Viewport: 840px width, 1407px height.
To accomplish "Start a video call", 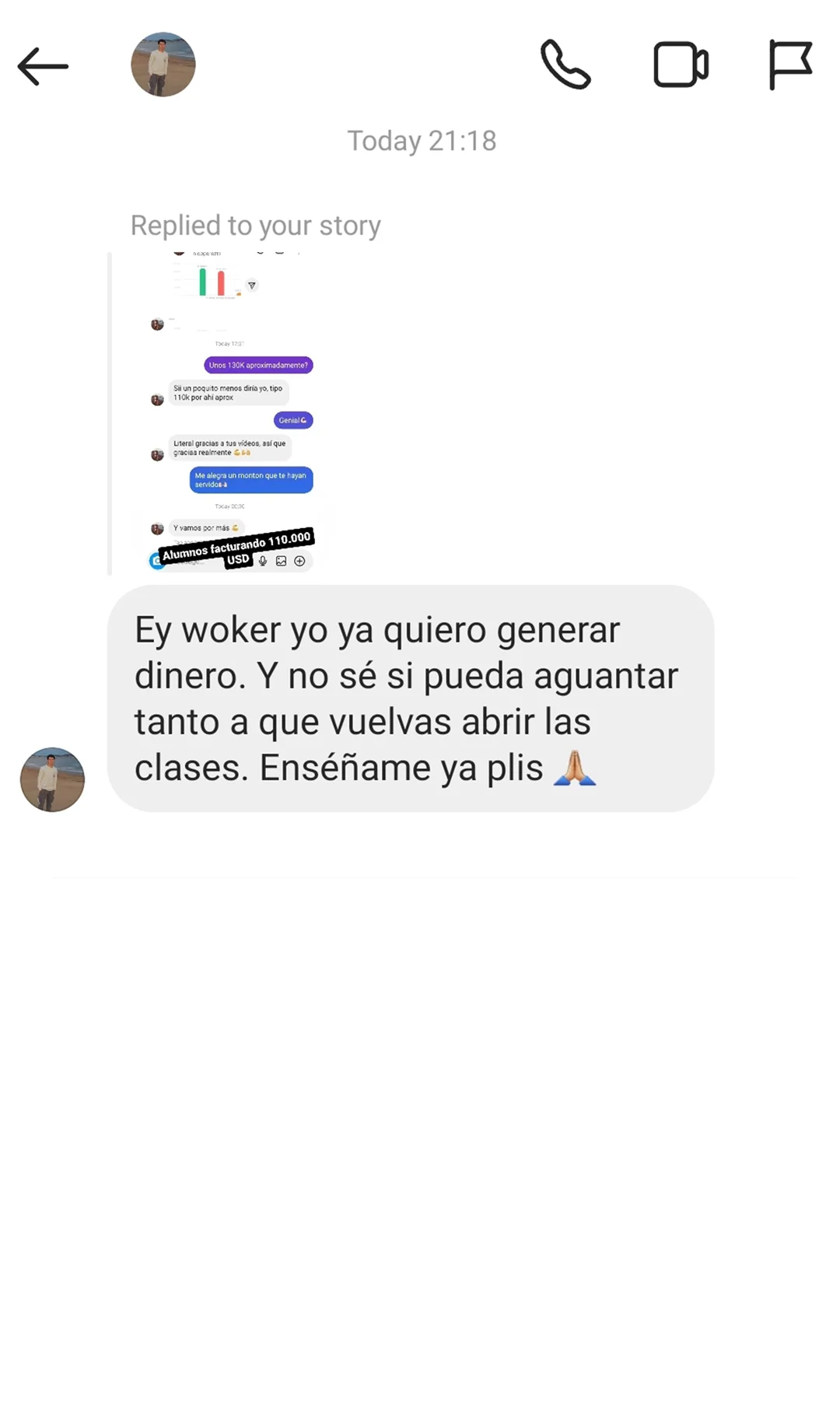I will 681,65.
